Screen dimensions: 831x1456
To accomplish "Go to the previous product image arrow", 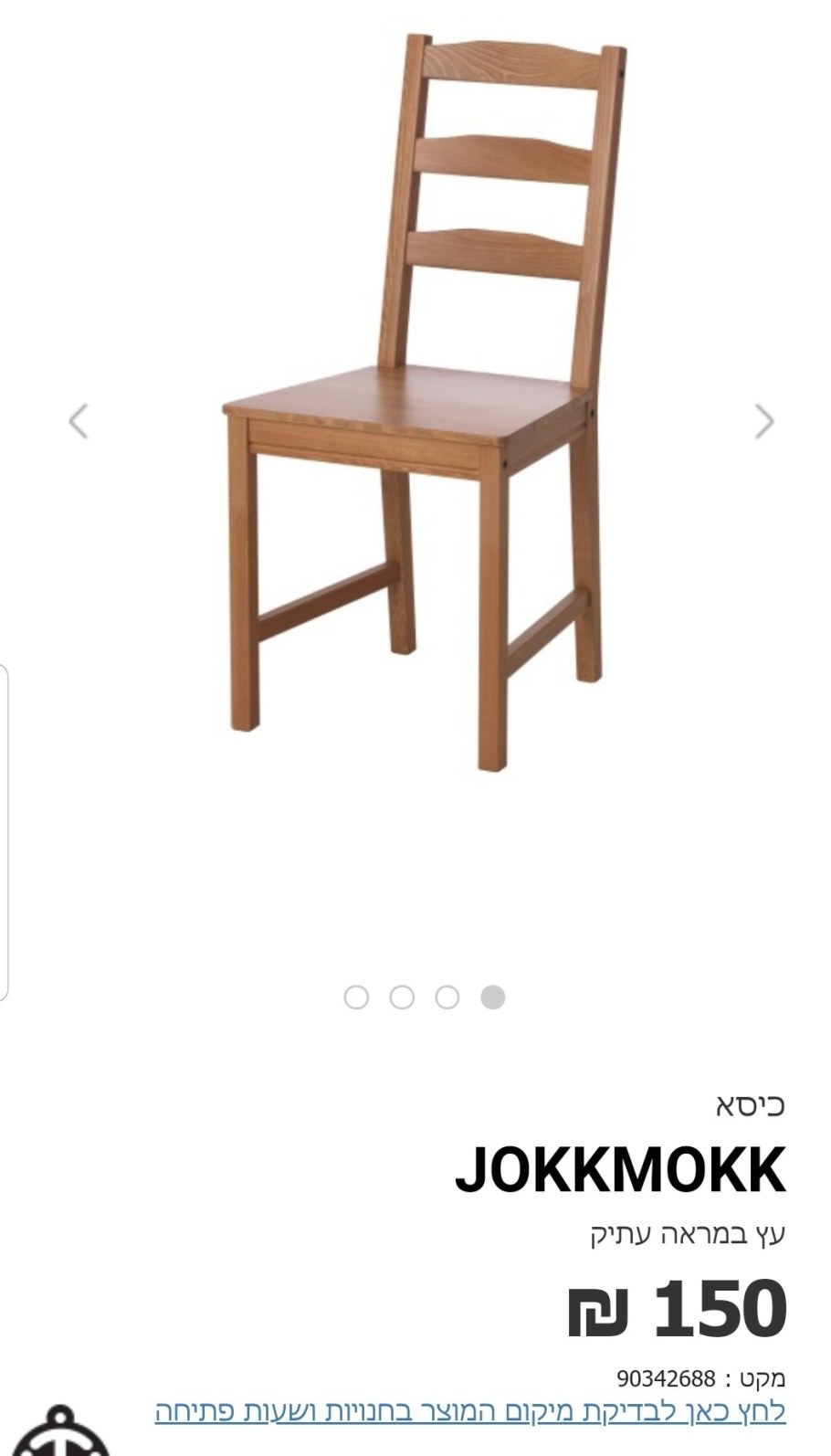I will pyautogui.click(x=79, y=421).
